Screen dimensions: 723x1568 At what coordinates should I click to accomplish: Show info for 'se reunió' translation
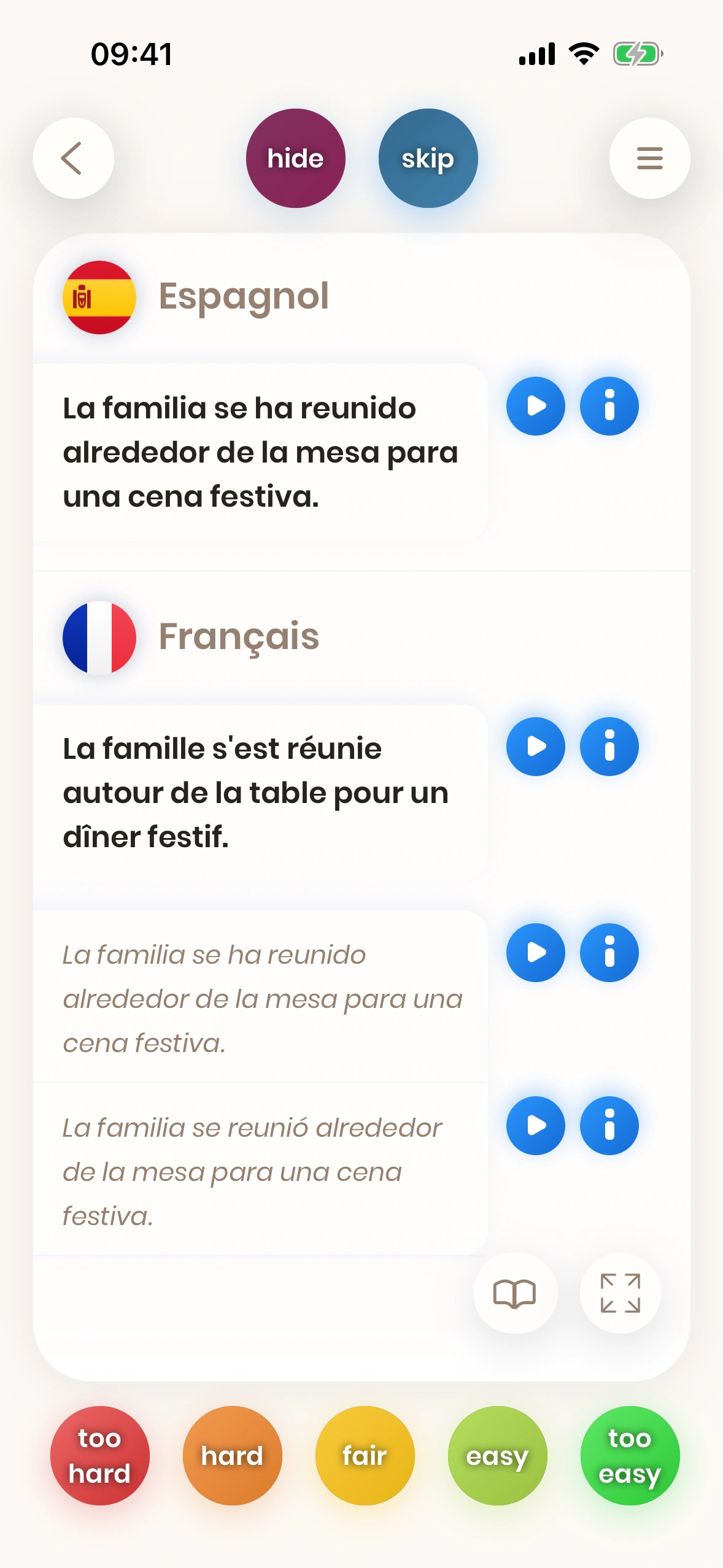click(x=609, y=1126)
